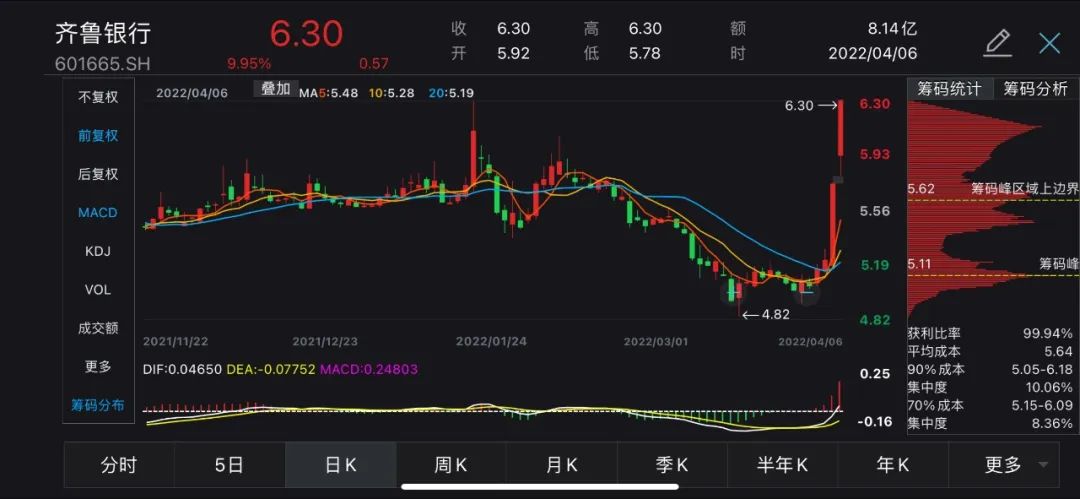Toggle the 筹码分布 panel
This screenshot has height=499, width=1080.
tap(98, 405)
